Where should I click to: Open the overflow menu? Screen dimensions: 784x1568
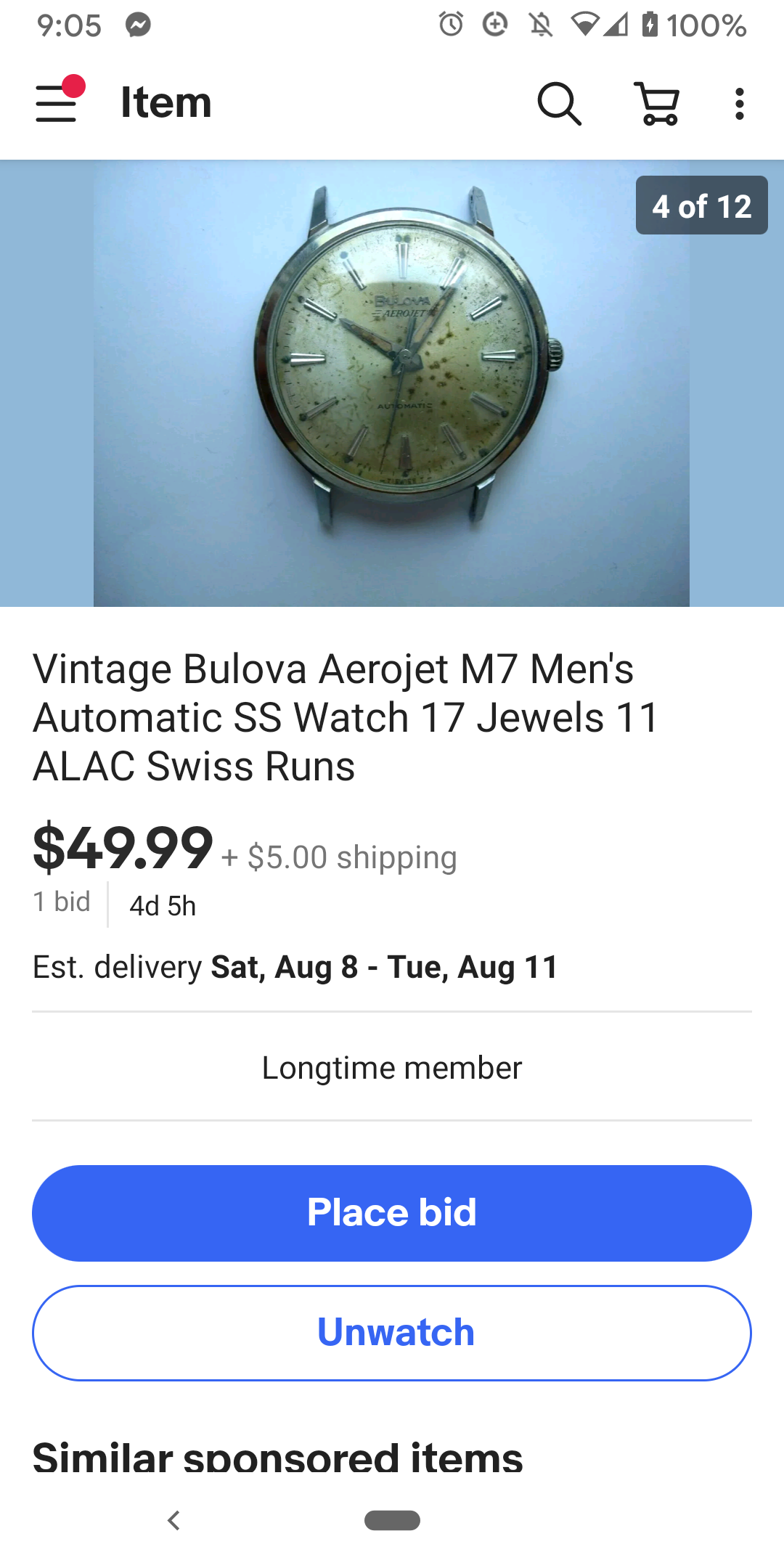point(739,104)
